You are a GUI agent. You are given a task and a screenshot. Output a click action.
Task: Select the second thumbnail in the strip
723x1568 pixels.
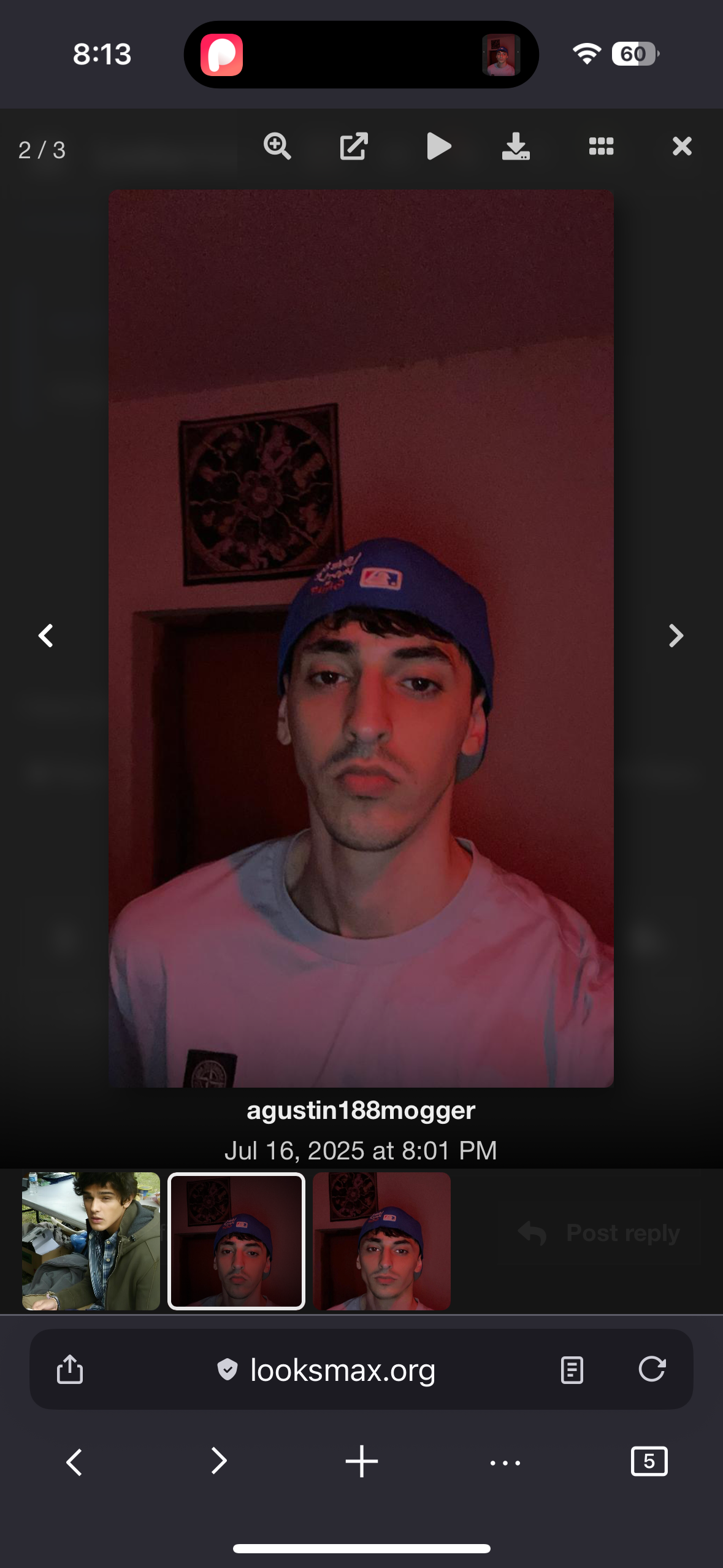pos(236,1241)
